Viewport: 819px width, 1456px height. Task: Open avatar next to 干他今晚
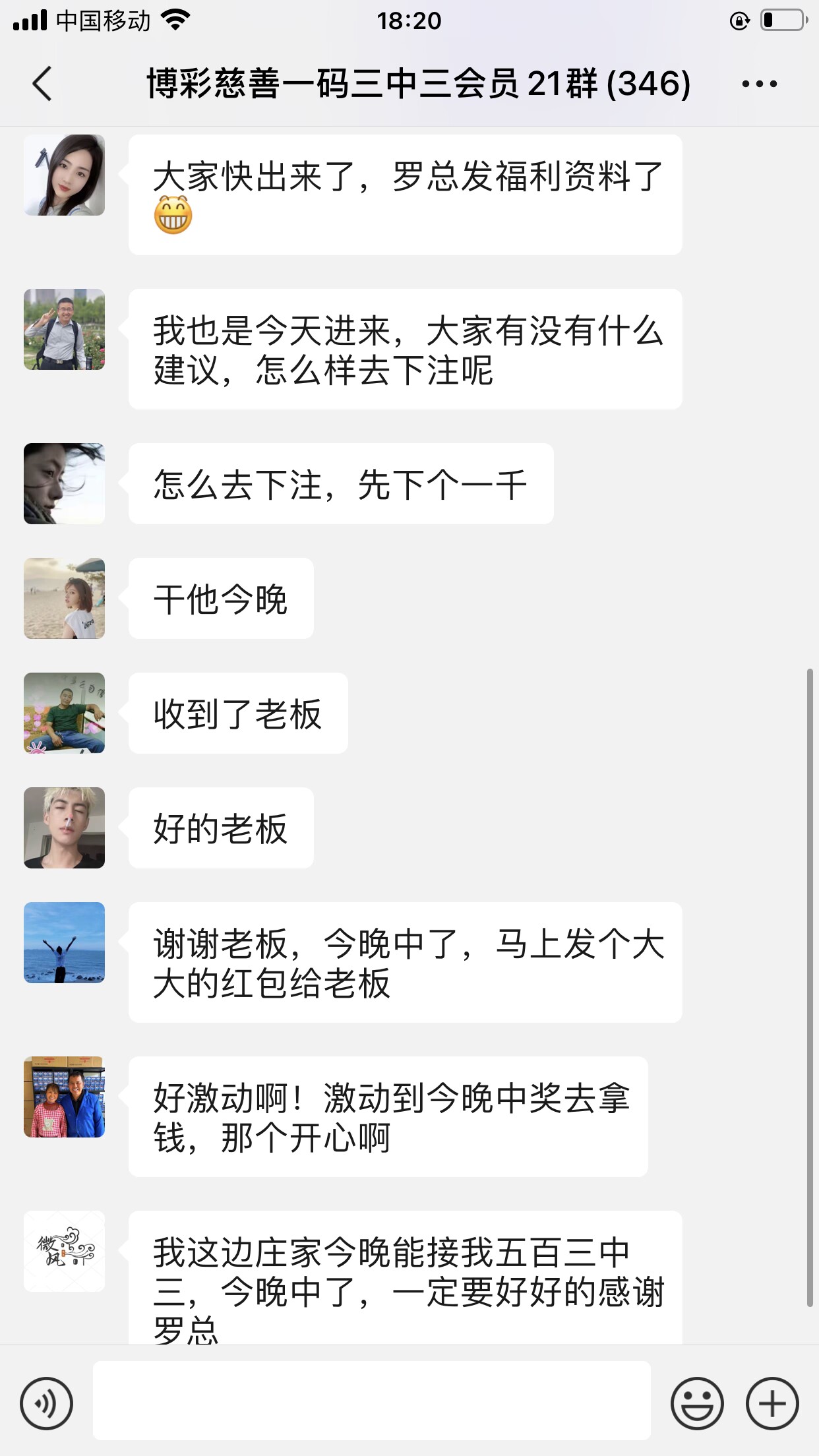click(64, 598)
